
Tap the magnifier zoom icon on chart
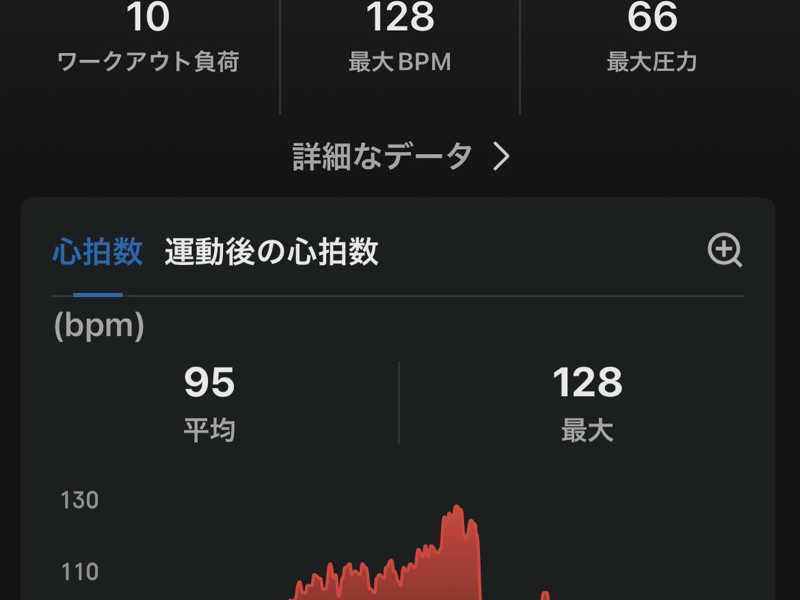724,250
